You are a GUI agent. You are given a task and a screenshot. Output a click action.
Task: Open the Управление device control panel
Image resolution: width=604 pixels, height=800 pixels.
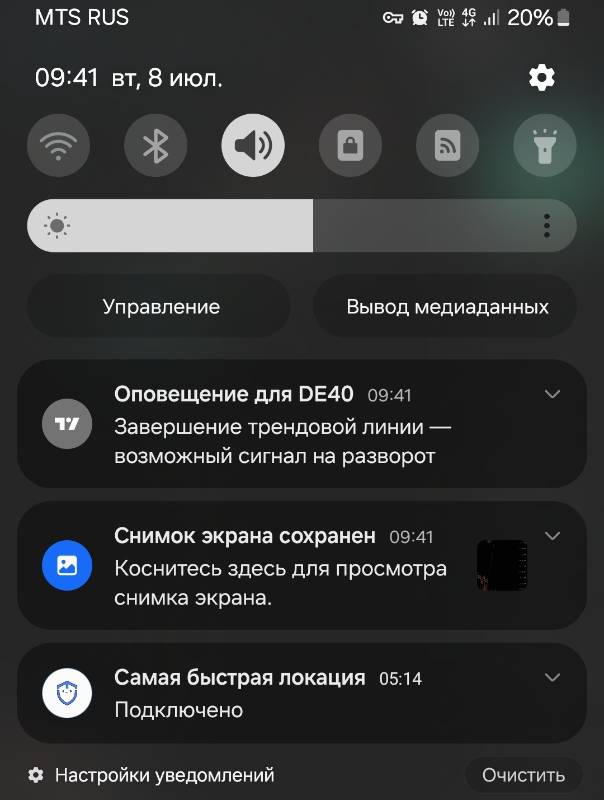[160, 307]
